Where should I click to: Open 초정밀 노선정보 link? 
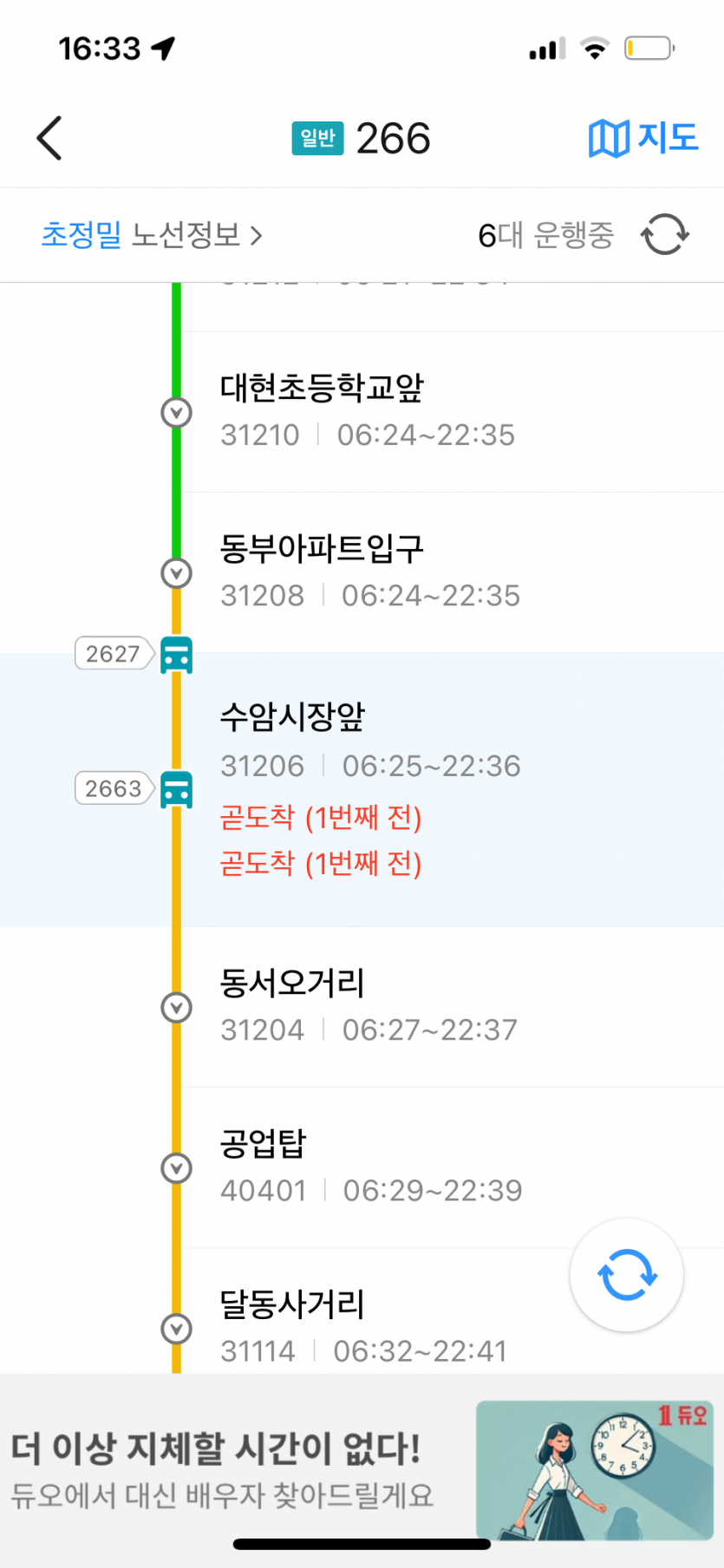click(x=152, y=235)
